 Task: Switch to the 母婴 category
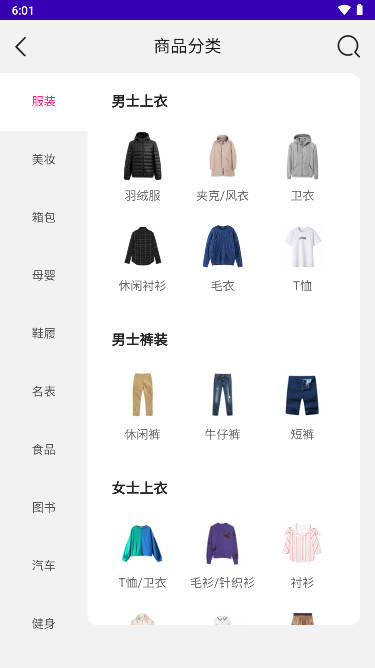point(44,275)
